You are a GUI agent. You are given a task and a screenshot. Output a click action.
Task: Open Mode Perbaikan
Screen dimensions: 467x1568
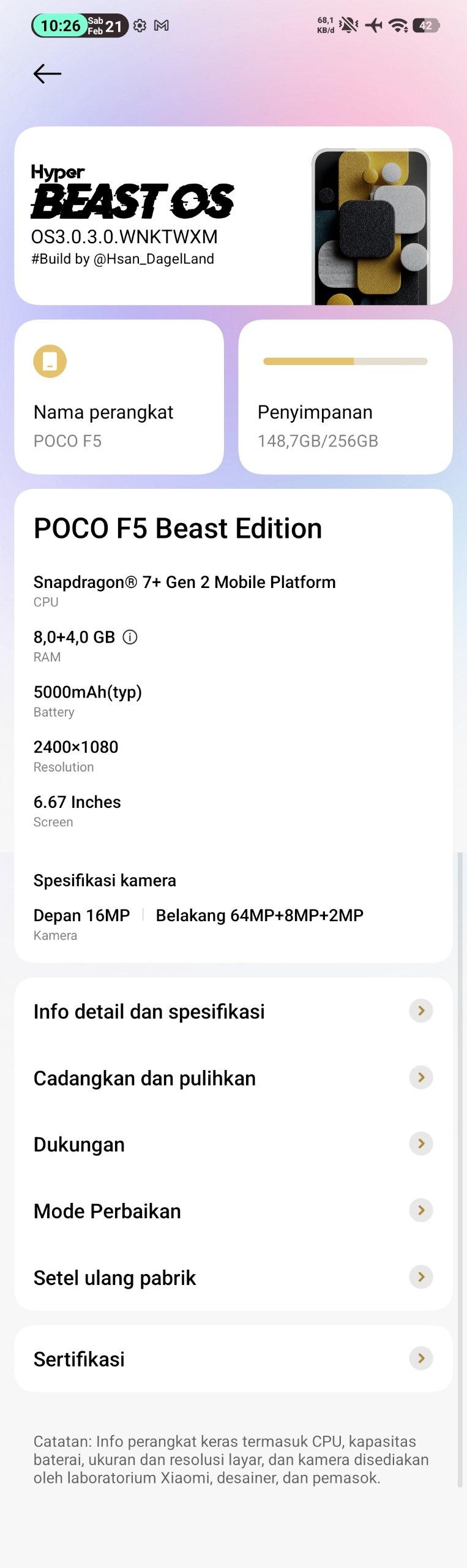(233, 1211)
